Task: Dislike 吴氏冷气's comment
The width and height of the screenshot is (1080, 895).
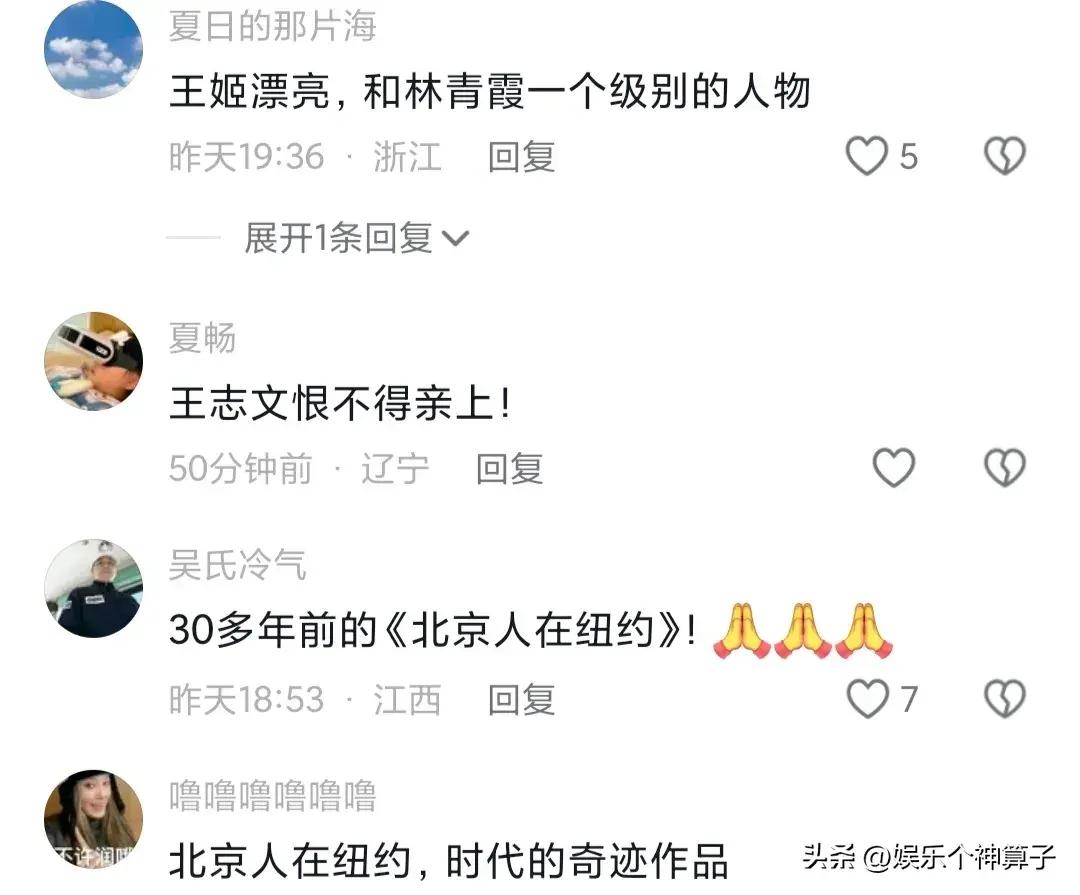Action: [1004, 700]
